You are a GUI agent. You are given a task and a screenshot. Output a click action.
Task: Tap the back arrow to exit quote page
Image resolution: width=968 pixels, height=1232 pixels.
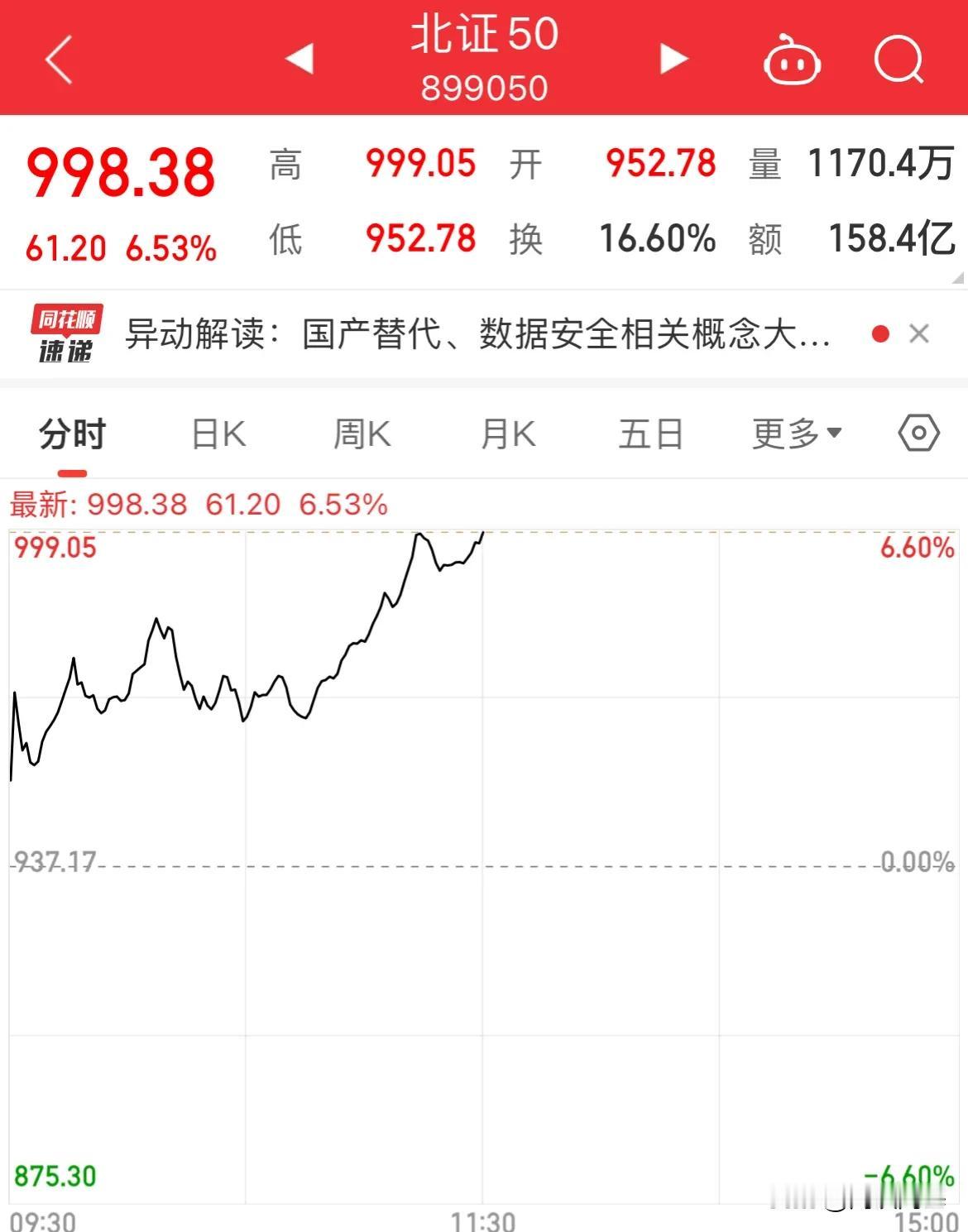tap(58, 60)
